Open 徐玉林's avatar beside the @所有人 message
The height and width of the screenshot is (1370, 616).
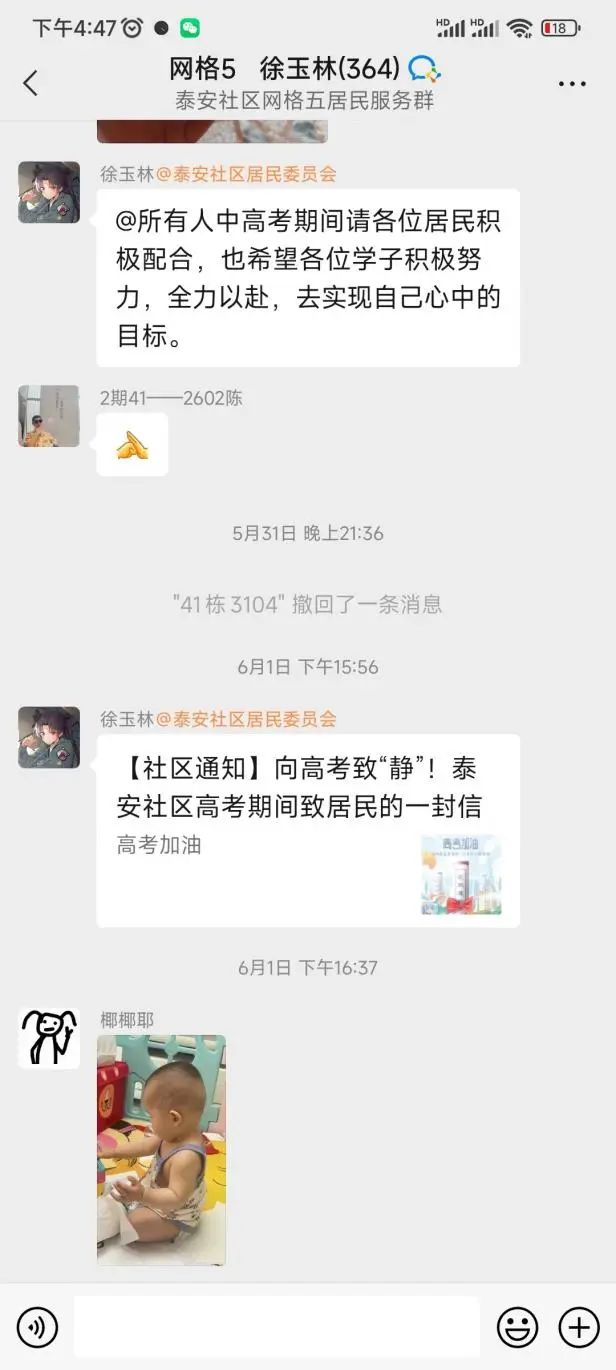(48, 192)
